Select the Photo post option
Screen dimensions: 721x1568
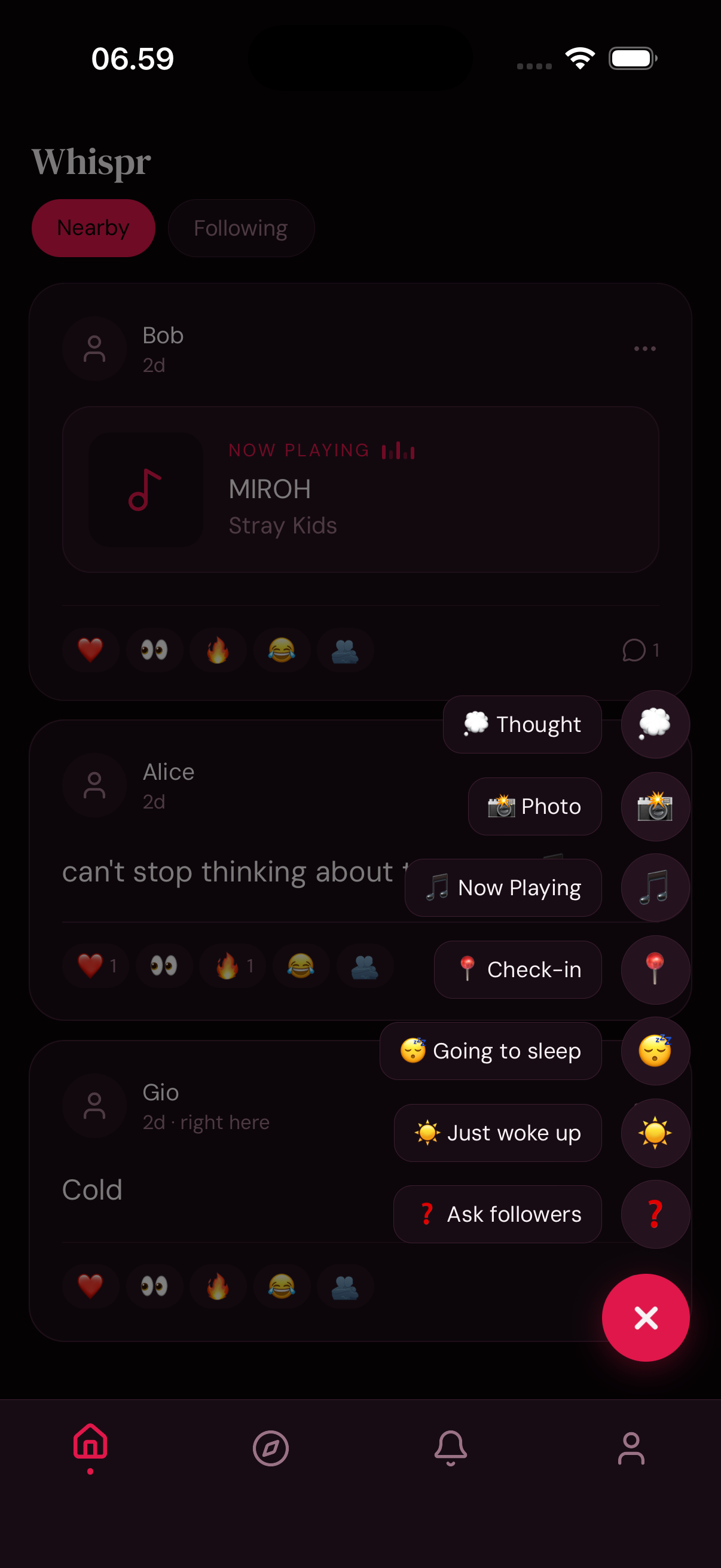pyautogui.click(x=534, y=806)
